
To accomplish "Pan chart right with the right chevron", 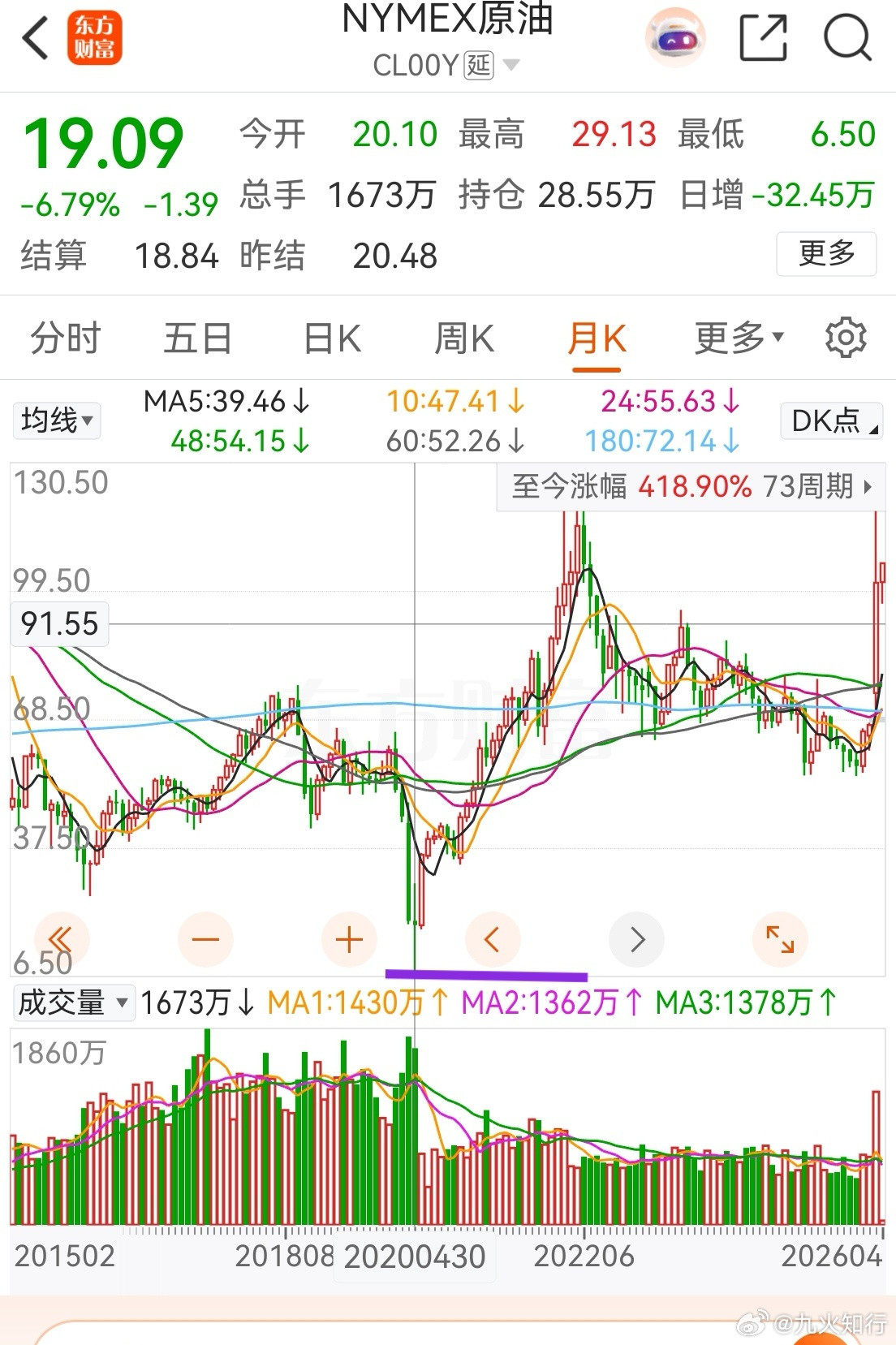I will coord(637,939).
